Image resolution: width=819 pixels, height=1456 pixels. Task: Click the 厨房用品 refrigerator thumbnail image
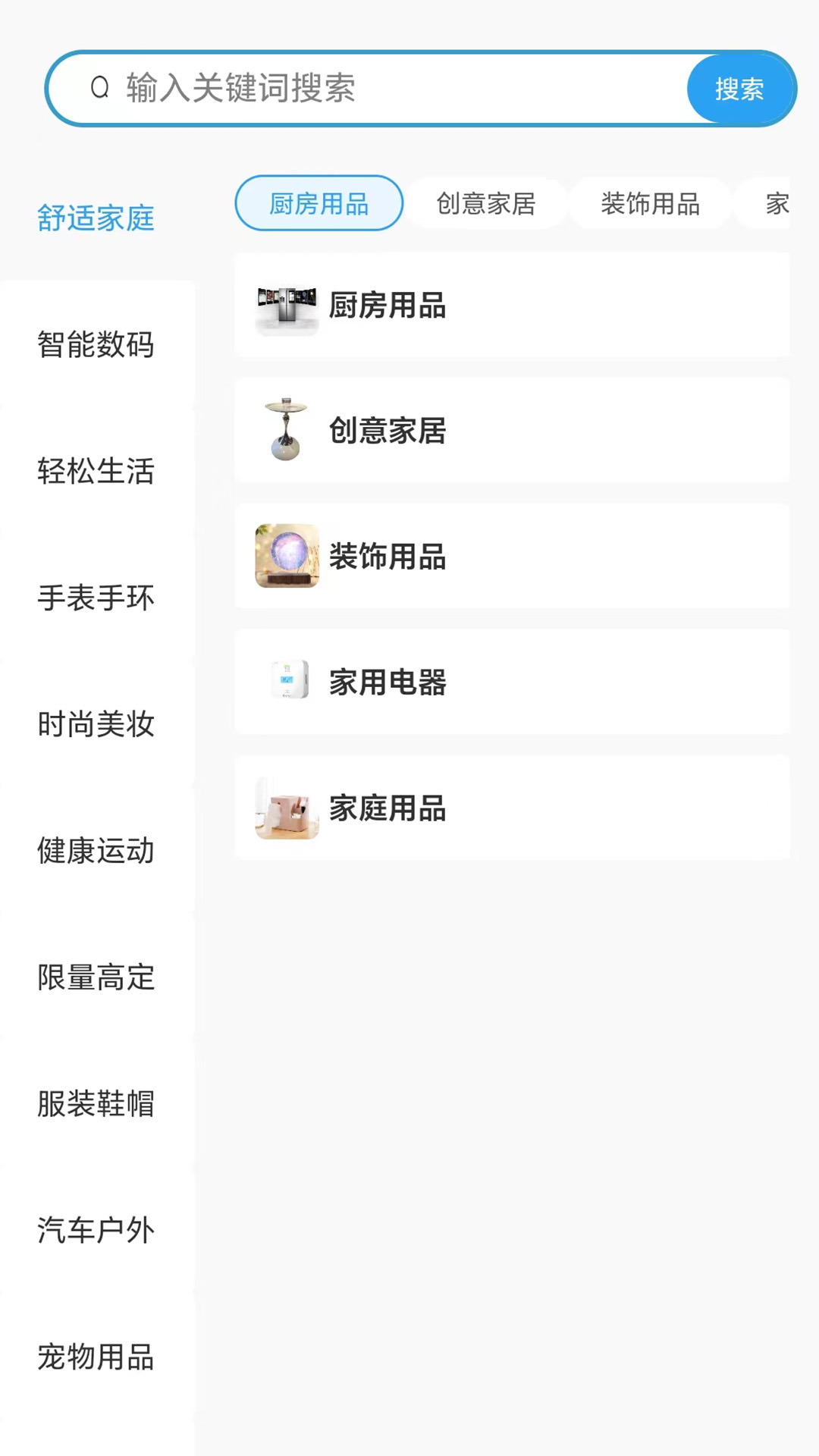tap(286, 305)
